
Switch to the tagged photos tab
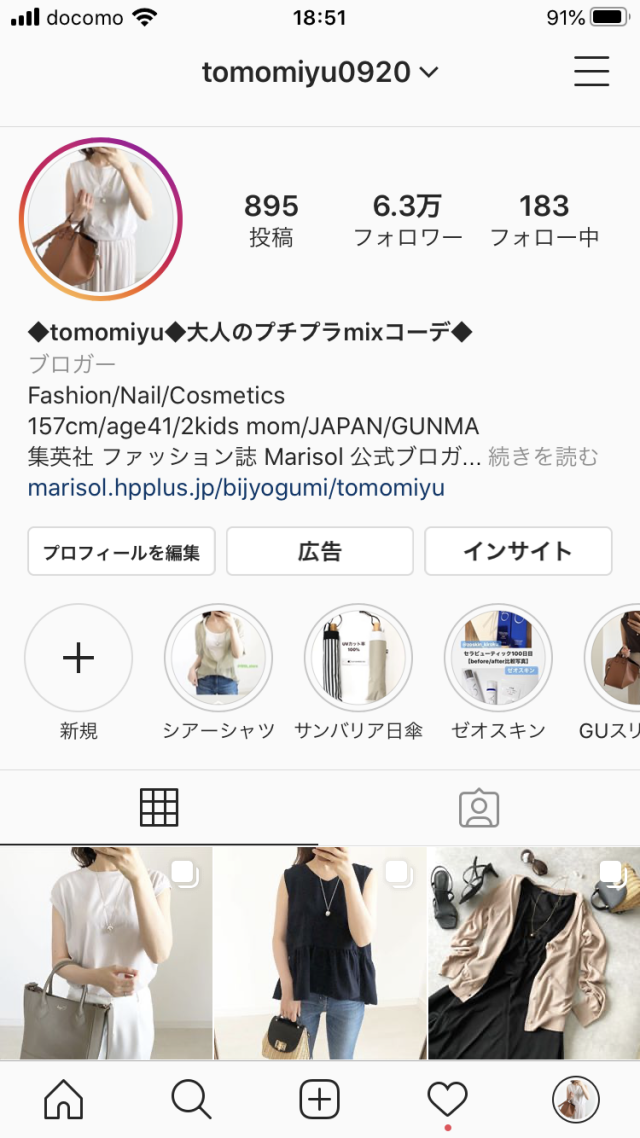[x=479, y=807]
